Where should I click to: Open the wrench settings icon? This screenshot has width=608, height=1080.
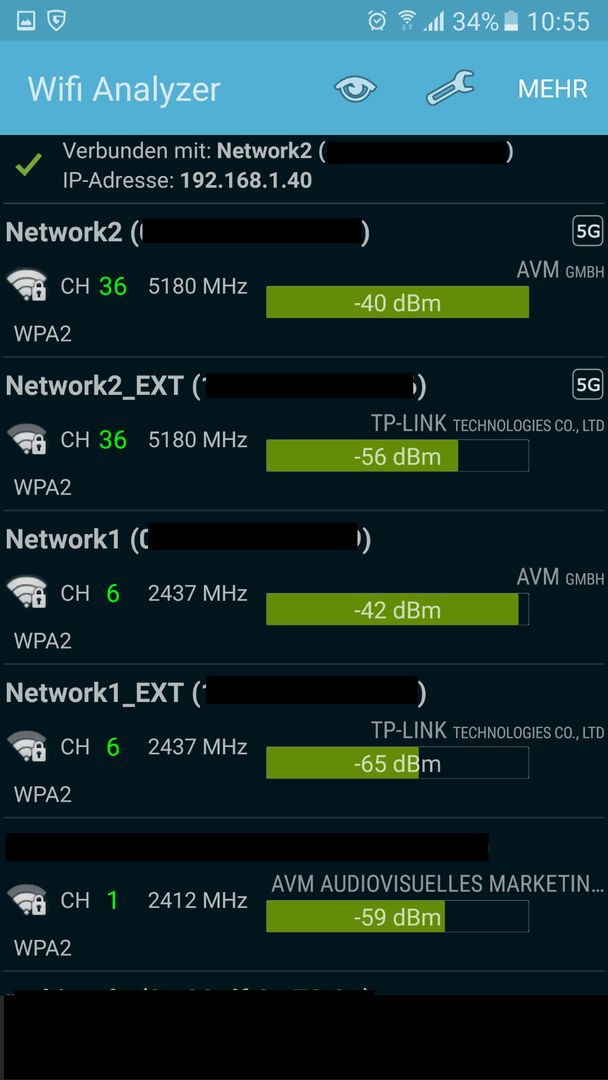click(x=450, y=88)
